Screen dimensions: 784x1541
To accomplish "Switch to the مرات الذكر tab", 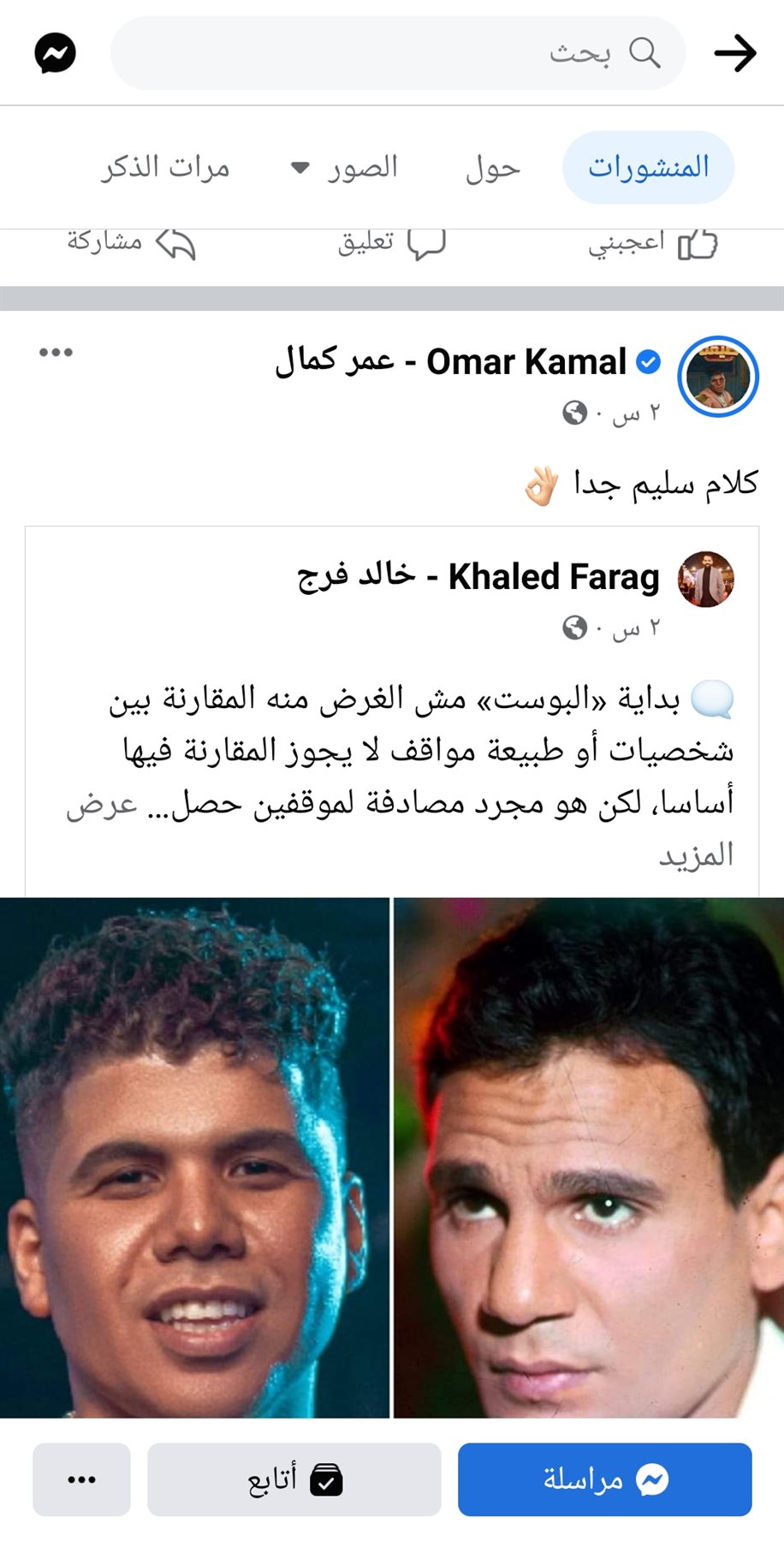I will point(165,168).
